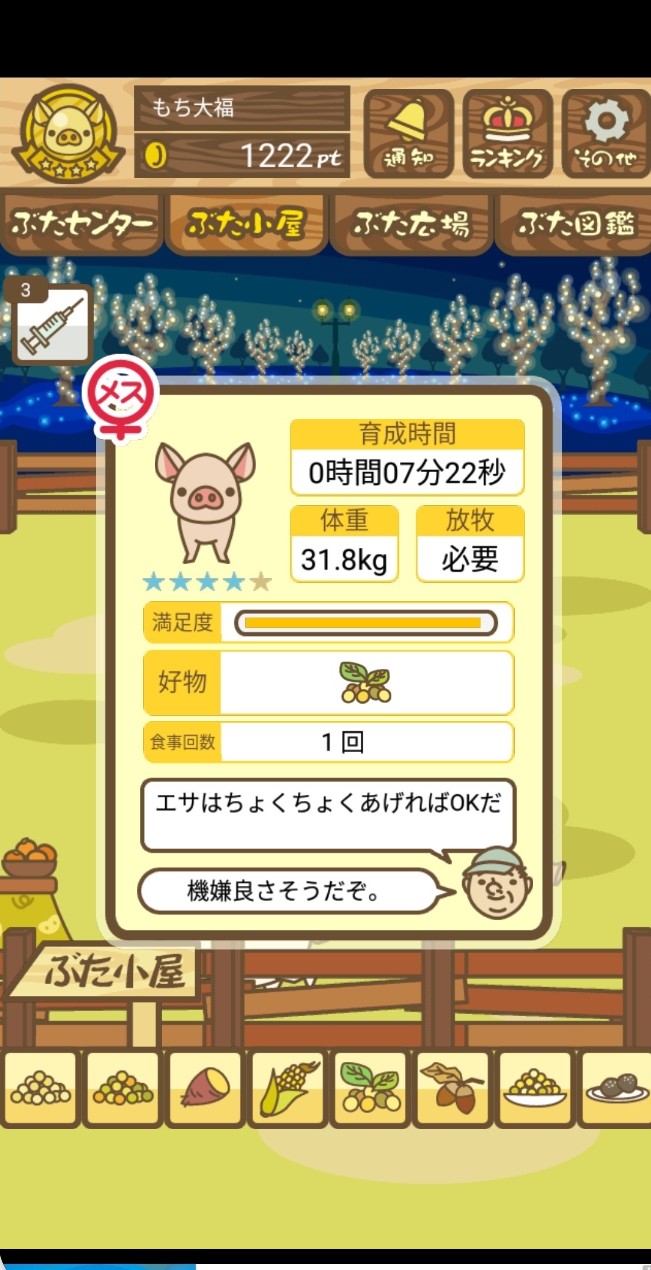Feed the pig a sweet potato
This screenshot has width=651, height=1270.
pos(205,1088)
